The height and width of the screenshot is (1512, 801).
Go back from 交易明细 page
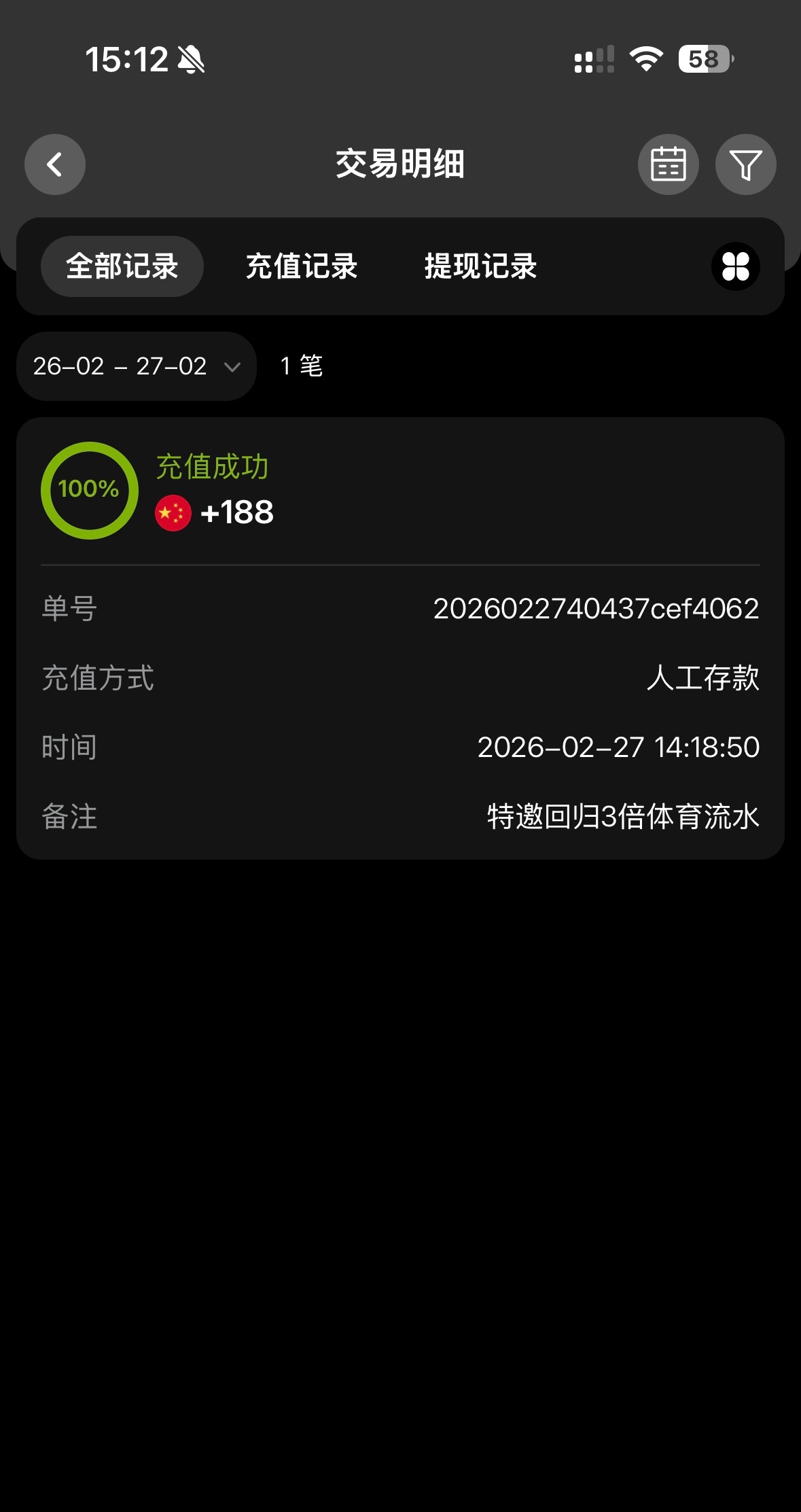tap(55, 164)
